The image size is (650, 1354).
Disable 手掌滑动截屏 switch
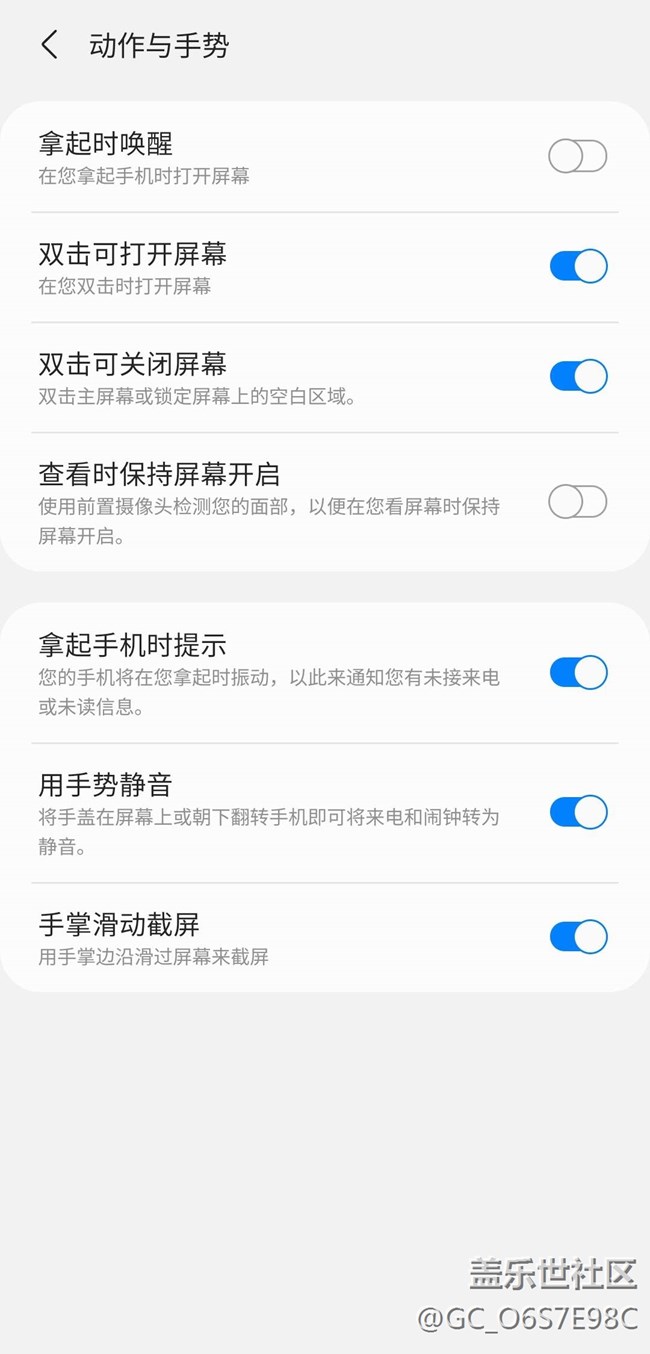click(578, 937)
